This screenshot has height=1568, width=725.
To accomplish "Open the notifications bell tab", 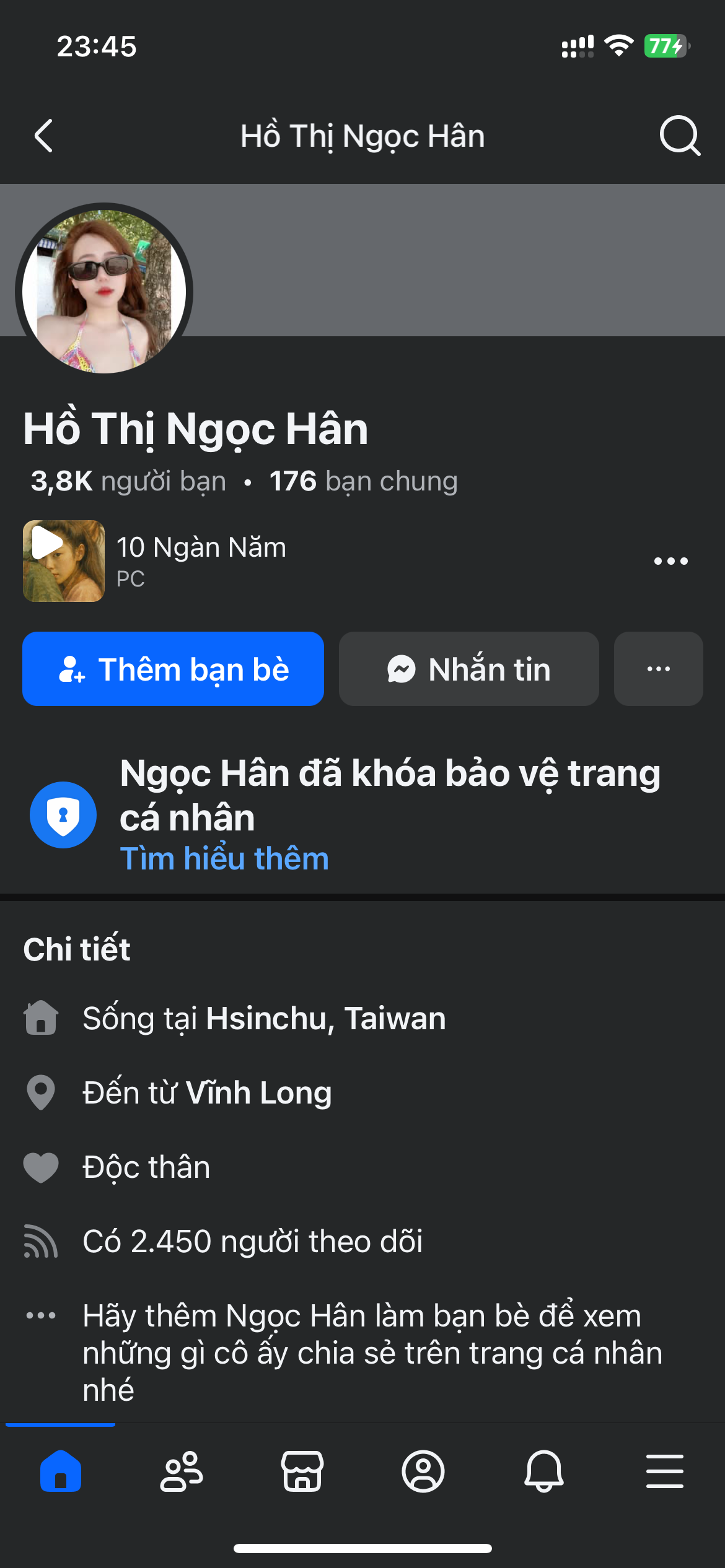I will click(544, 1471).
